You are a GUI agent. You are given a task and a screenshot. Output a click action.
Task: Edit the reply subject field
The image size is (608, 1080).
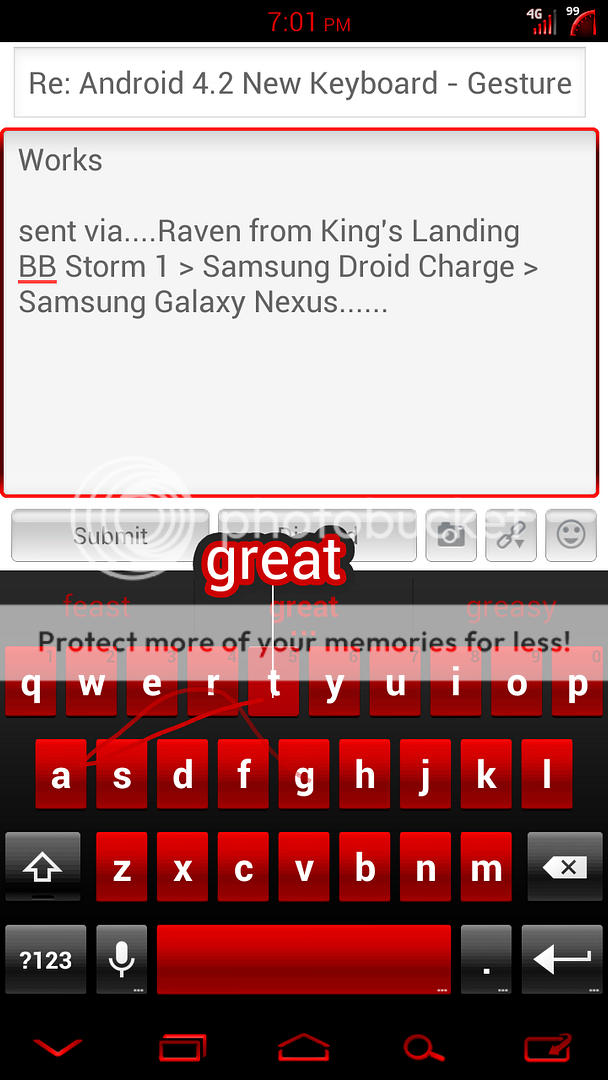[x=300, y=83]
